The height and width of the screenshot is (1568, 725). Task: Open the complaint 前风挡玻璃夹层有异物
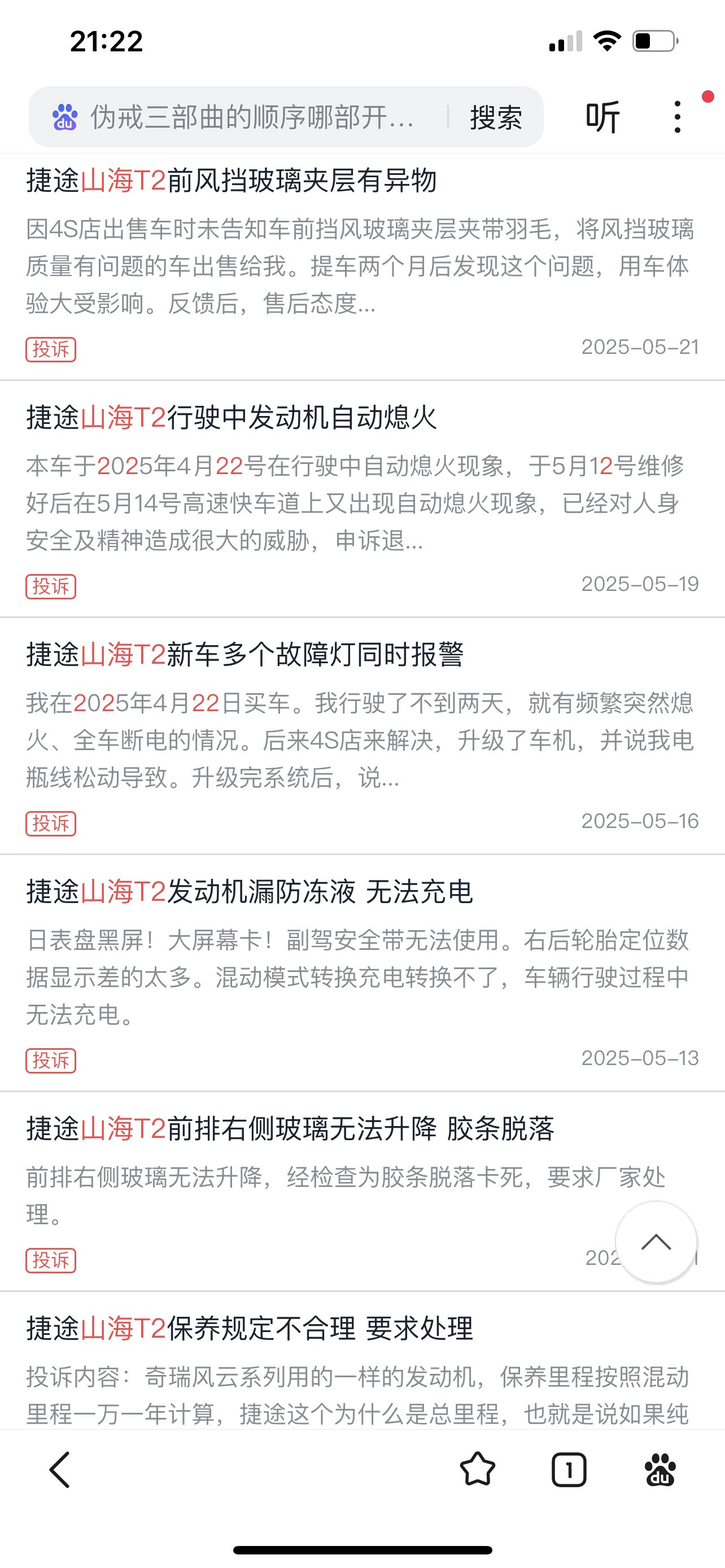[x=232, y=181]
